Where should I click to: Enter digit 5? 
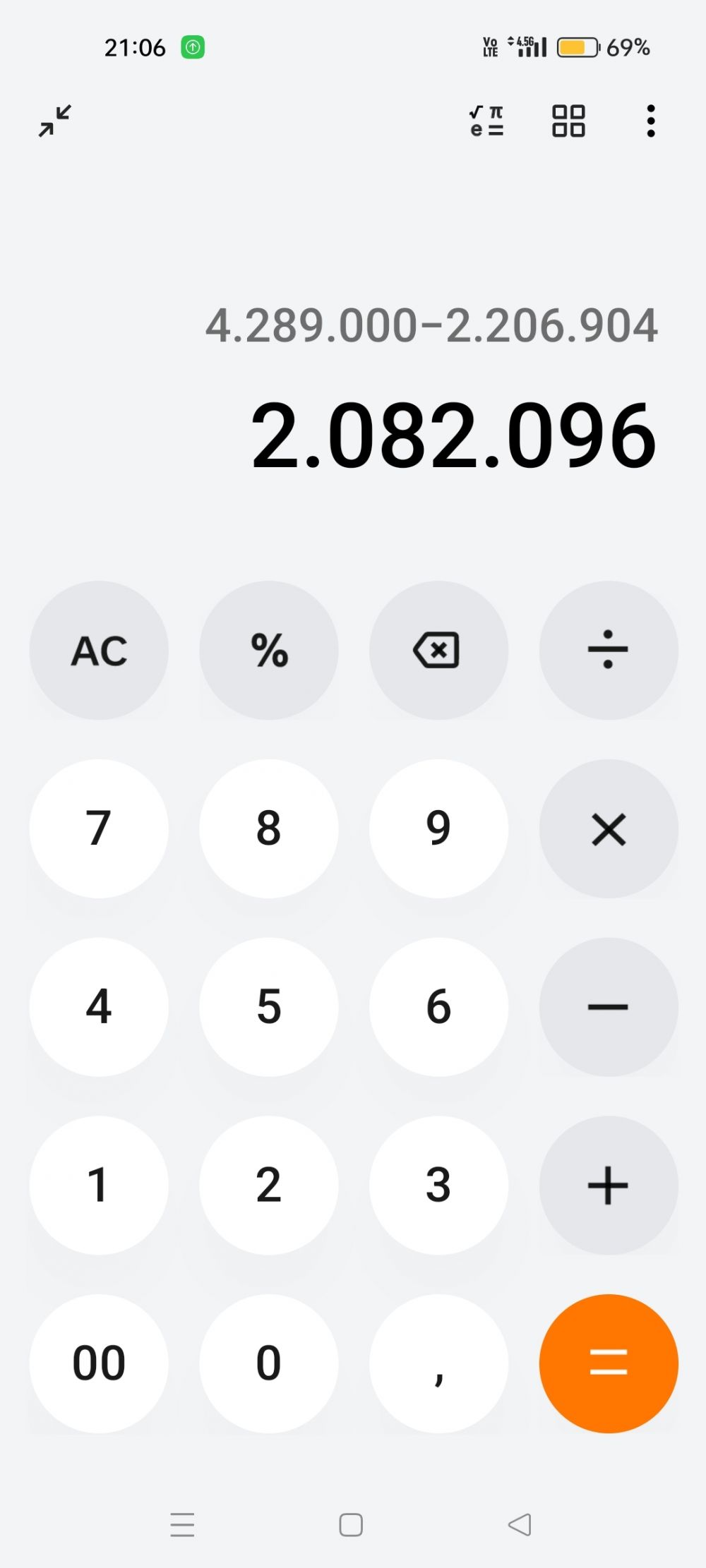tap(269, 1007)
